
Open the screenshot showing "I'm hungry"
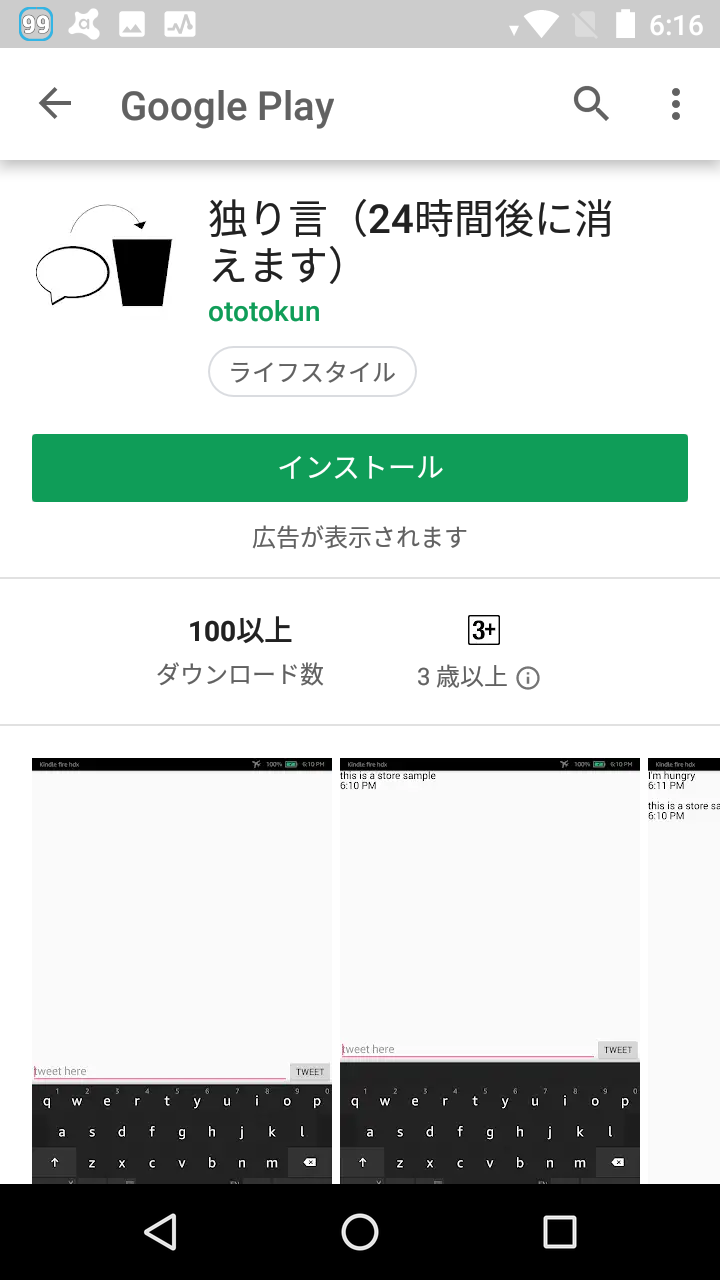[684, 971]
